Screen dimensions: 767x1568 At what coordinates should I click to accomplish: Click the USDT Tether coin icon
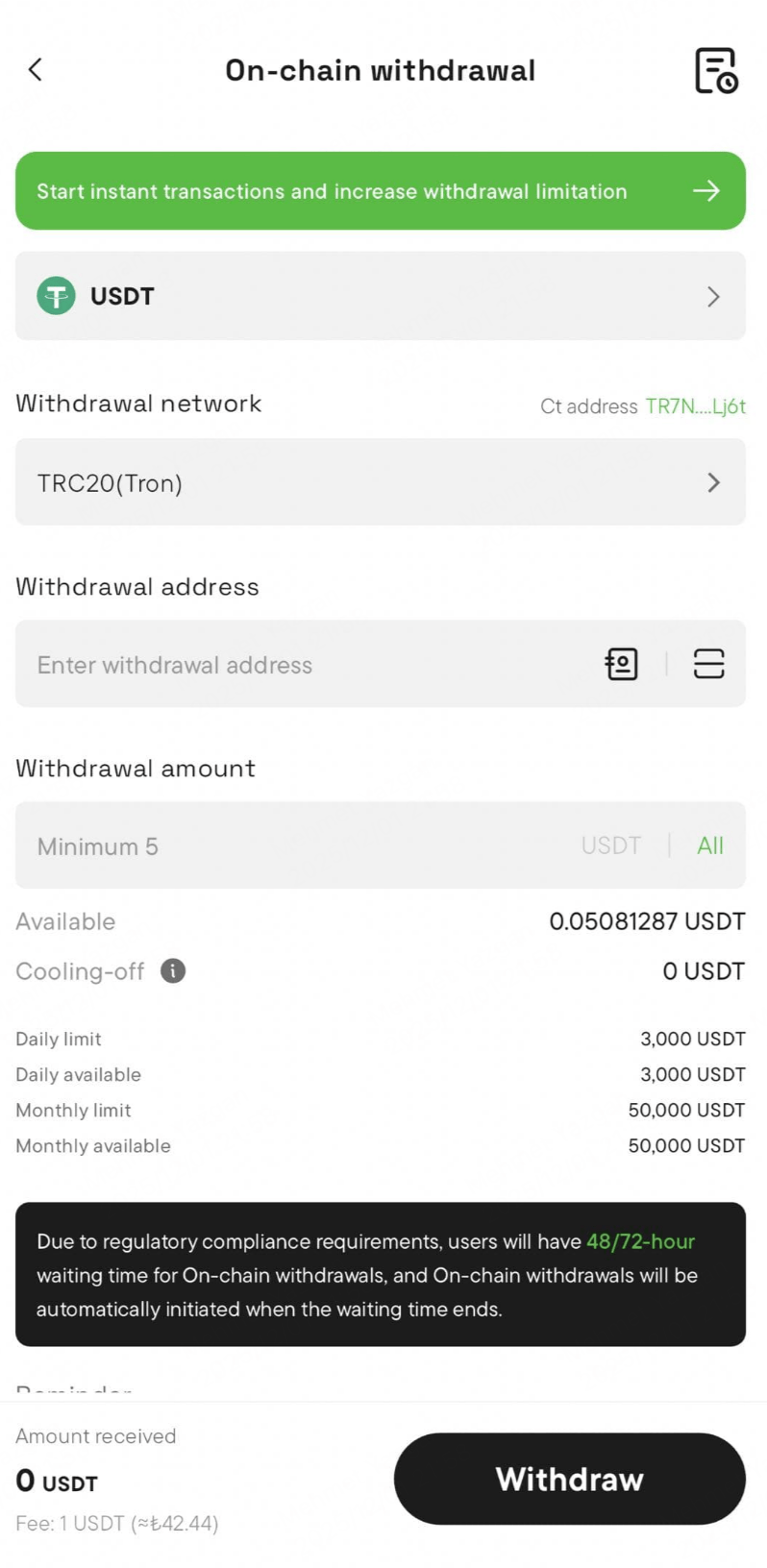coord(55,296)
